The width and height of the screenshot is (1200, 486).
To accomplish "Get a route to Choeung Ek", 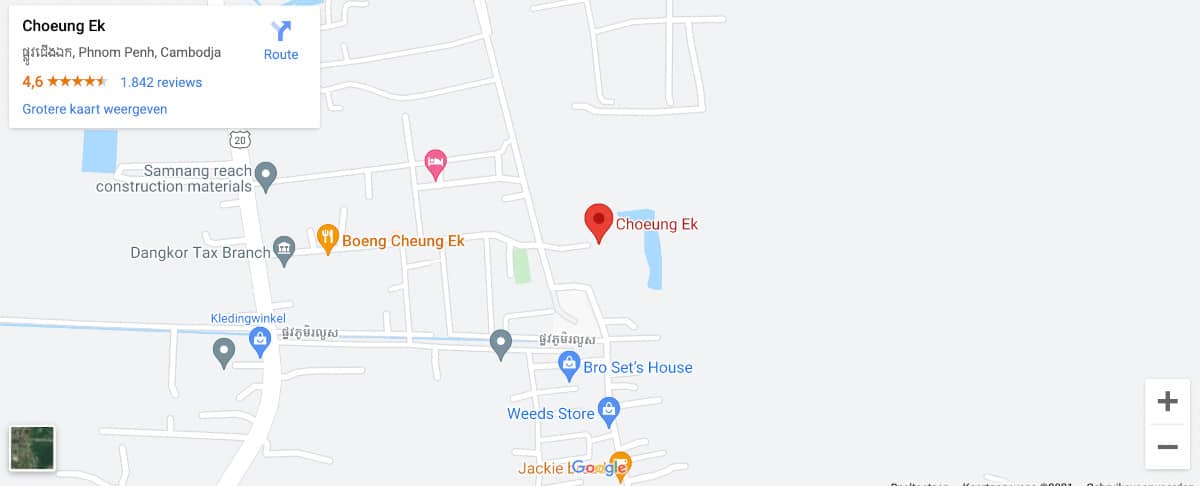I will (x=281, y=40).
